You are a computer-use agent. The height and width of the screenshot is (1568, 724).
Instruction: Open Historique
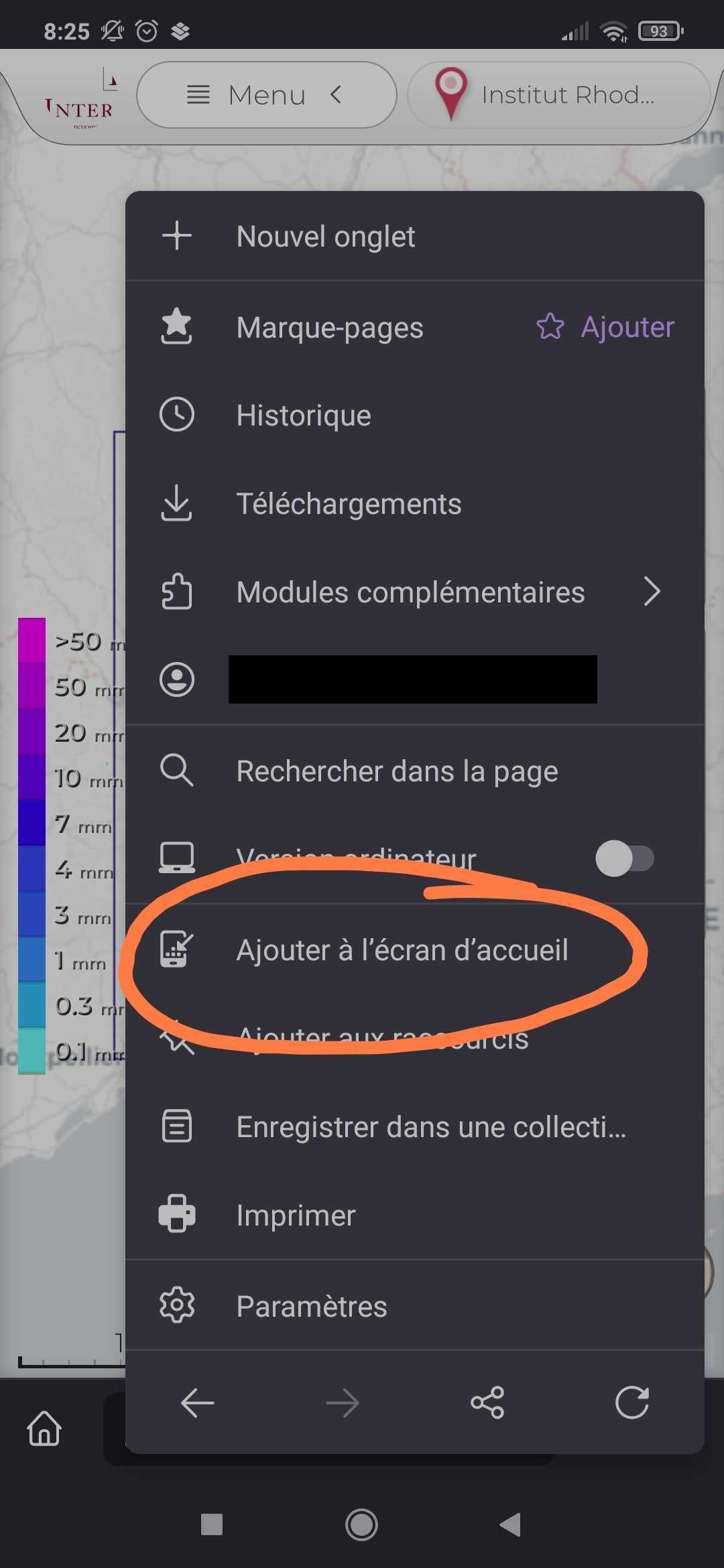(304, 415)
